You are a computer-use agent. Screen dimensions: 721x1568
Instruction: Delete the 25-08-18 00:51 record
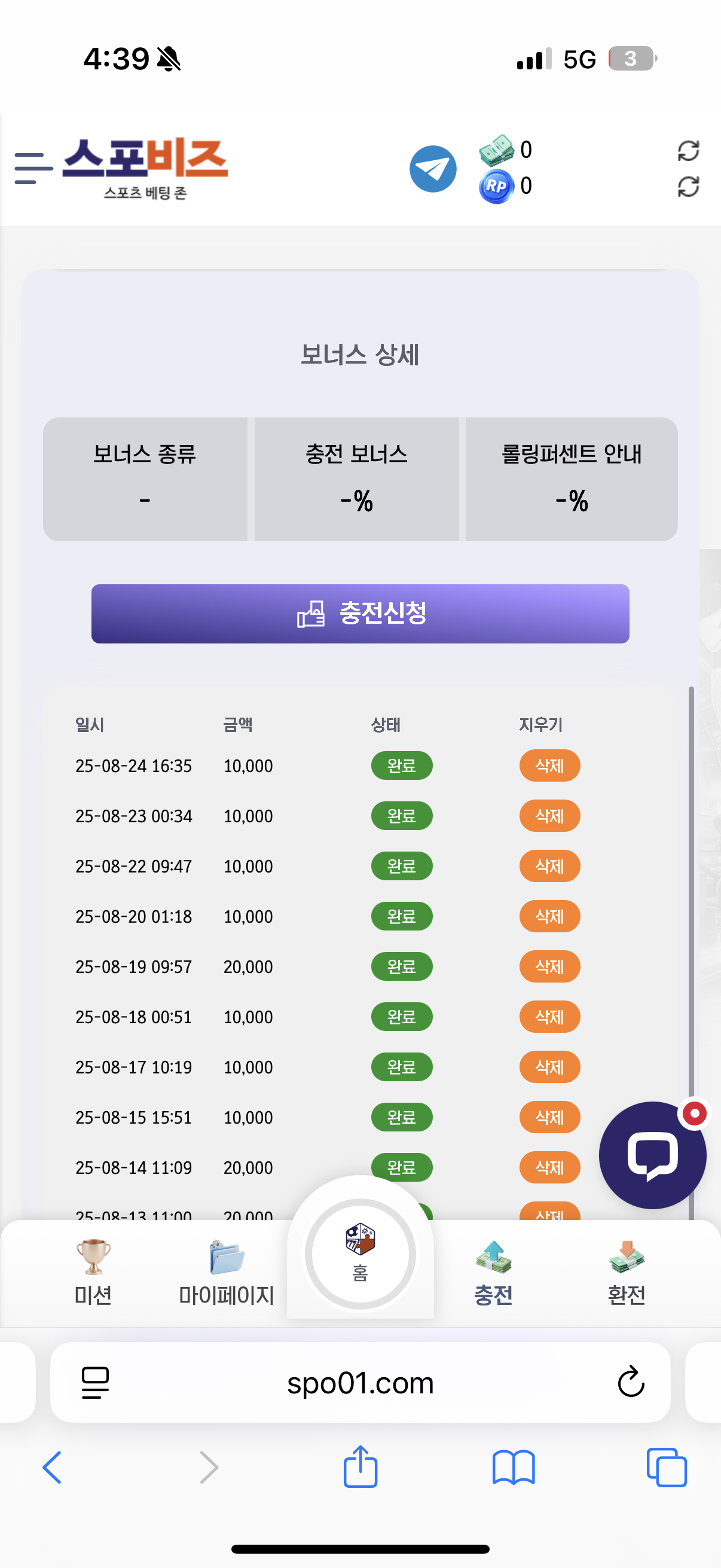pyautogui.click(x=549, y=1017)
